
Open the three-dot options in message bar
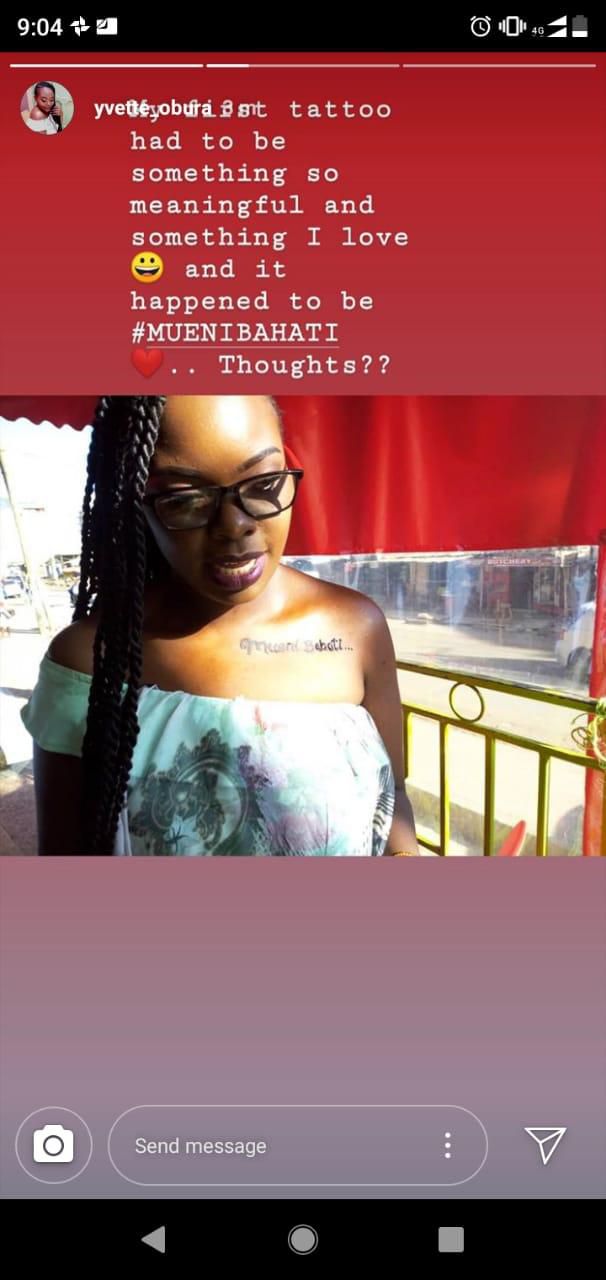(448, 1146)
